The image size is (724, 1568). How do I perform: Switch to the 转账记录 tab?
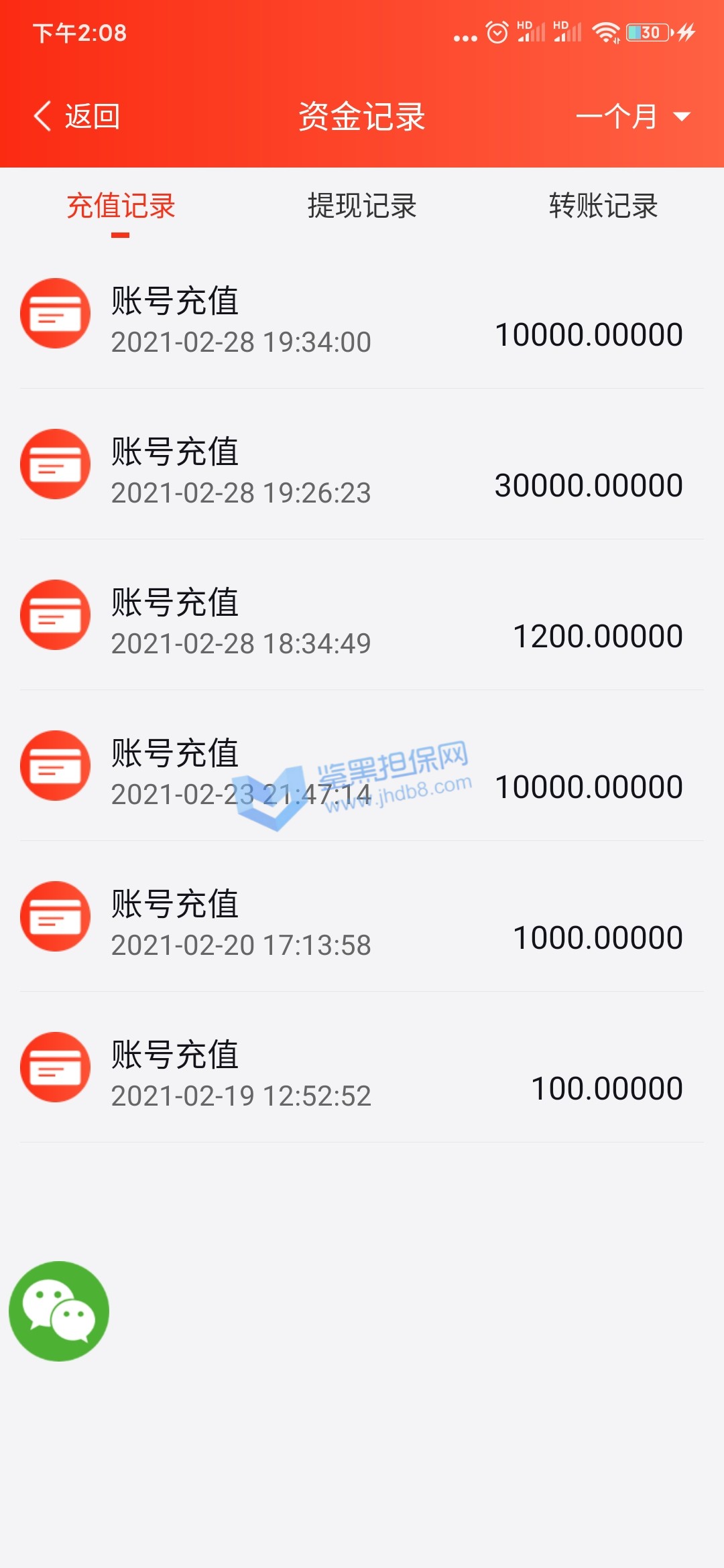pos(603,206)
